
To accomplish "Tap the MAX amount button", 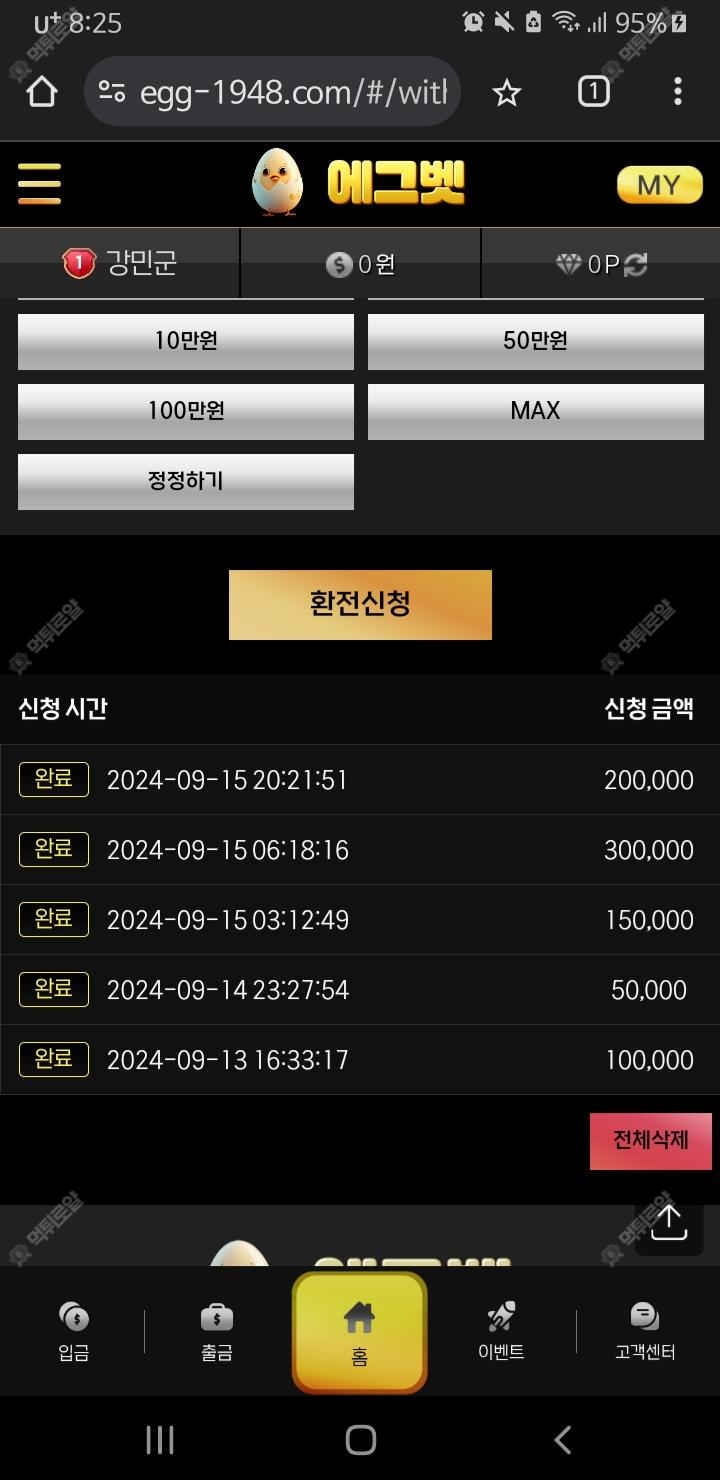I will click(535, 411).
